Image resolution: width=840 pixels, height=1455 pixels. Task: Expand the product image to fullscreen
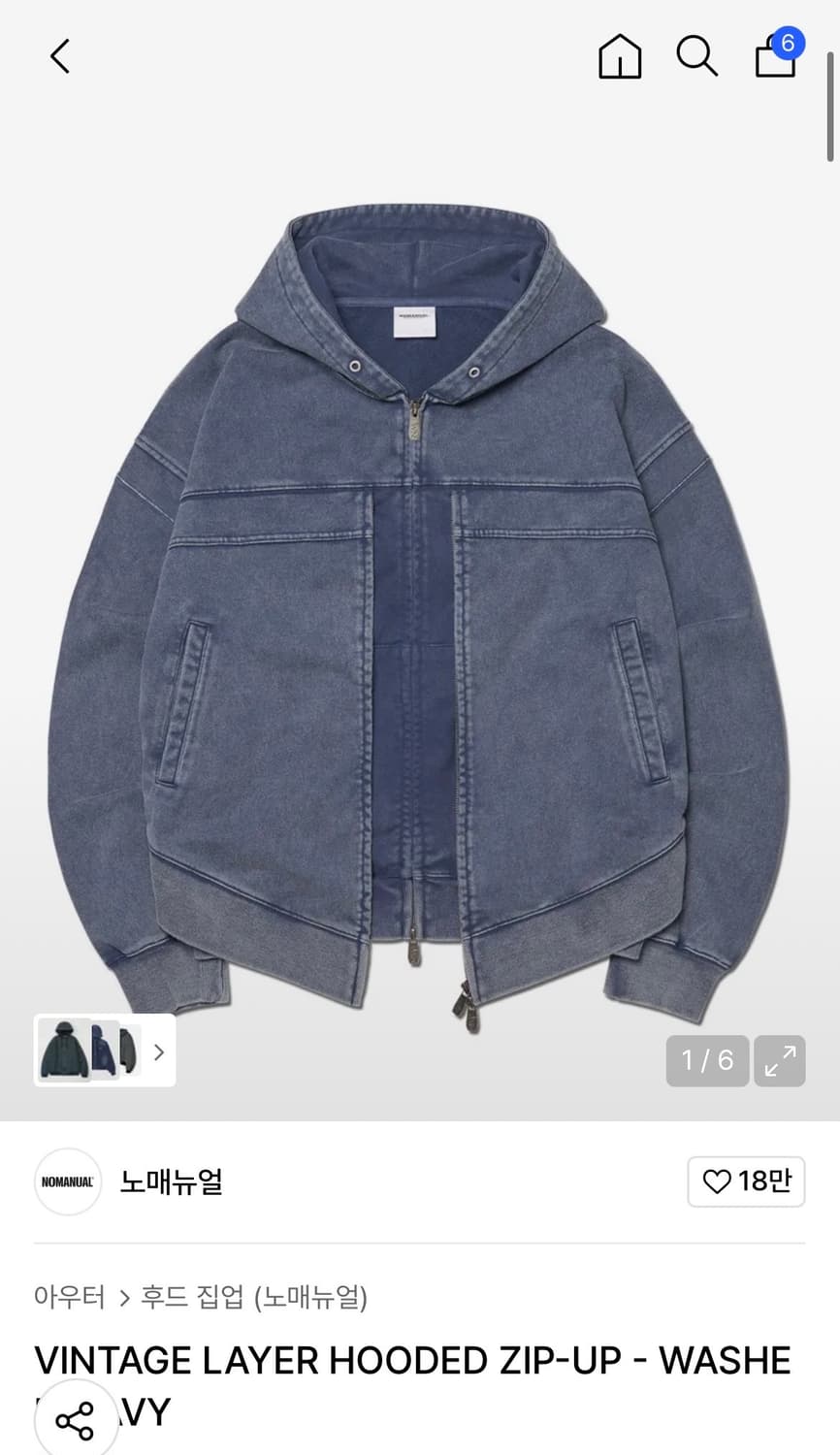coord(779,1061)
